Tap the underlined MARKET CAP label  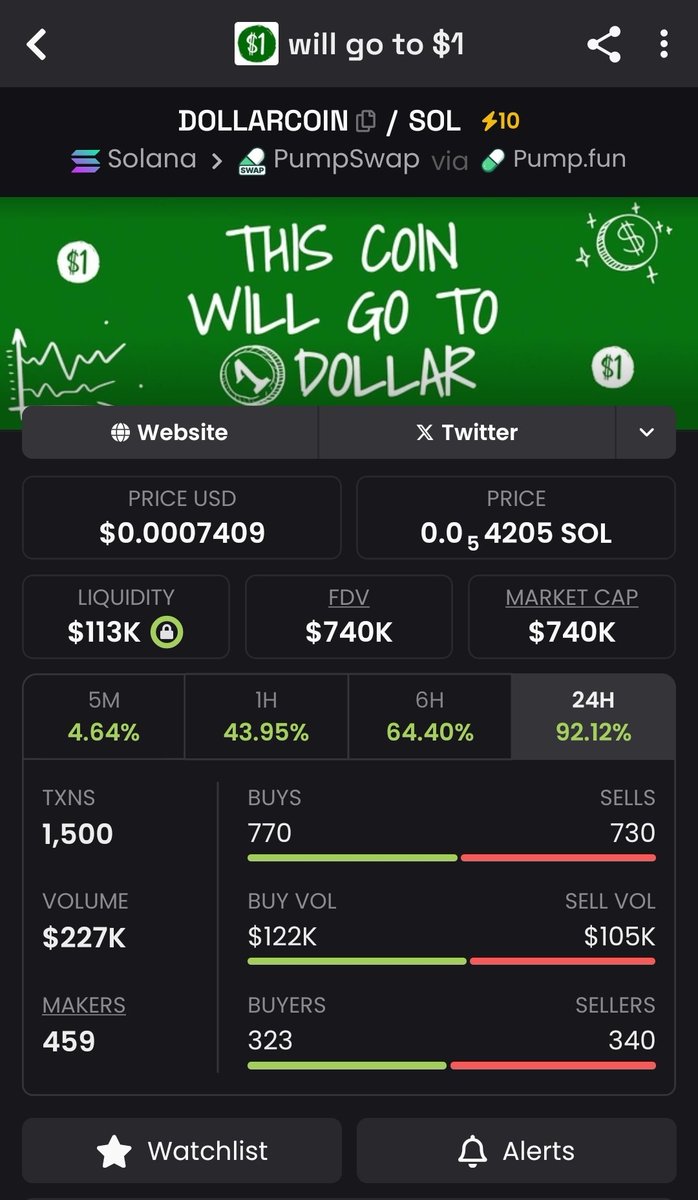pyautogui.click(x=572, y=597)
